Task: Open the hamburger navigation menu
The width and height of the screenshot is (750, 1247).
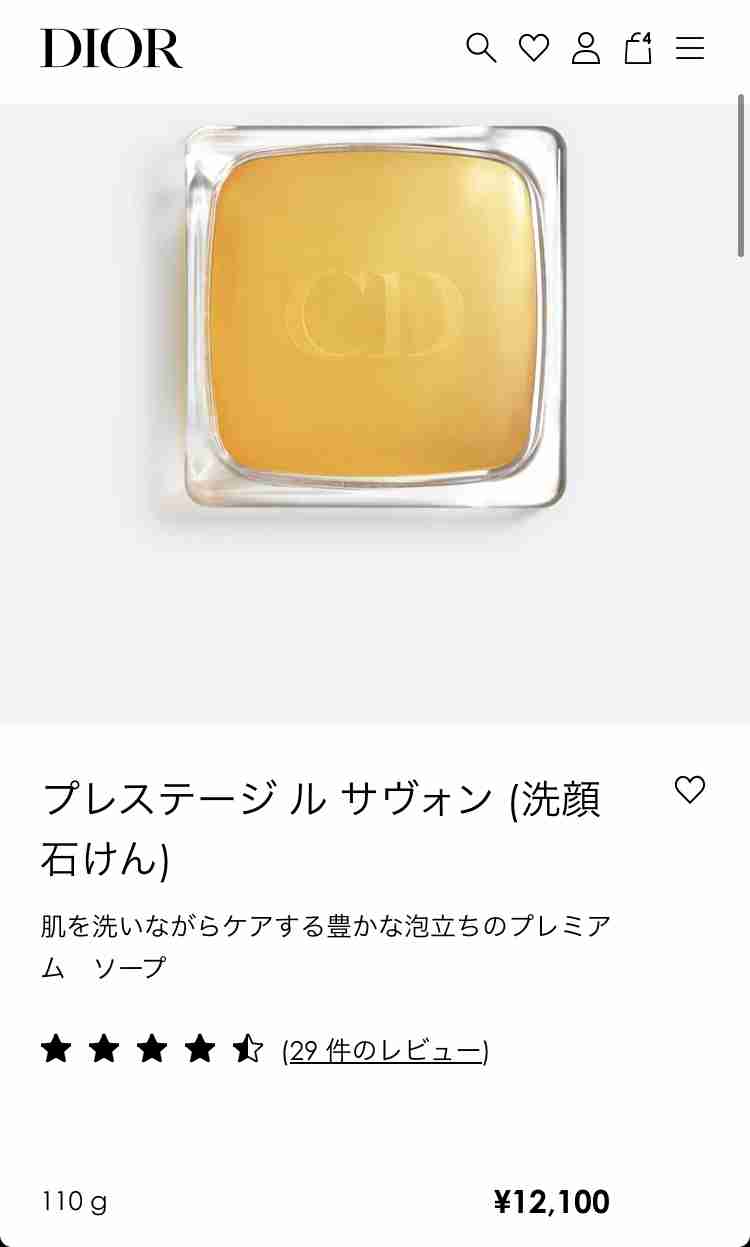Action: coord(691,49)
